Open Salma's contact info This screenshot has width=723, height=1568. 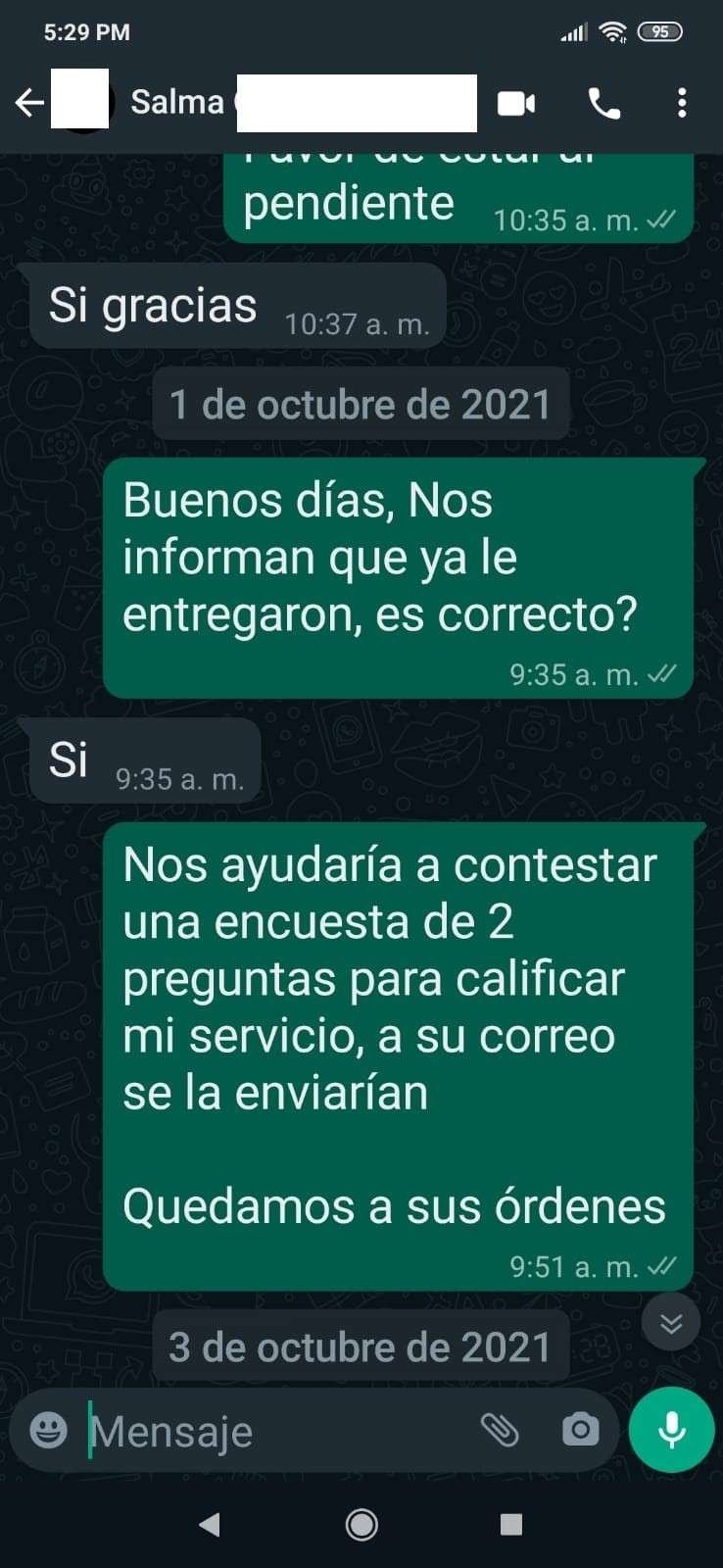[294, 102]
